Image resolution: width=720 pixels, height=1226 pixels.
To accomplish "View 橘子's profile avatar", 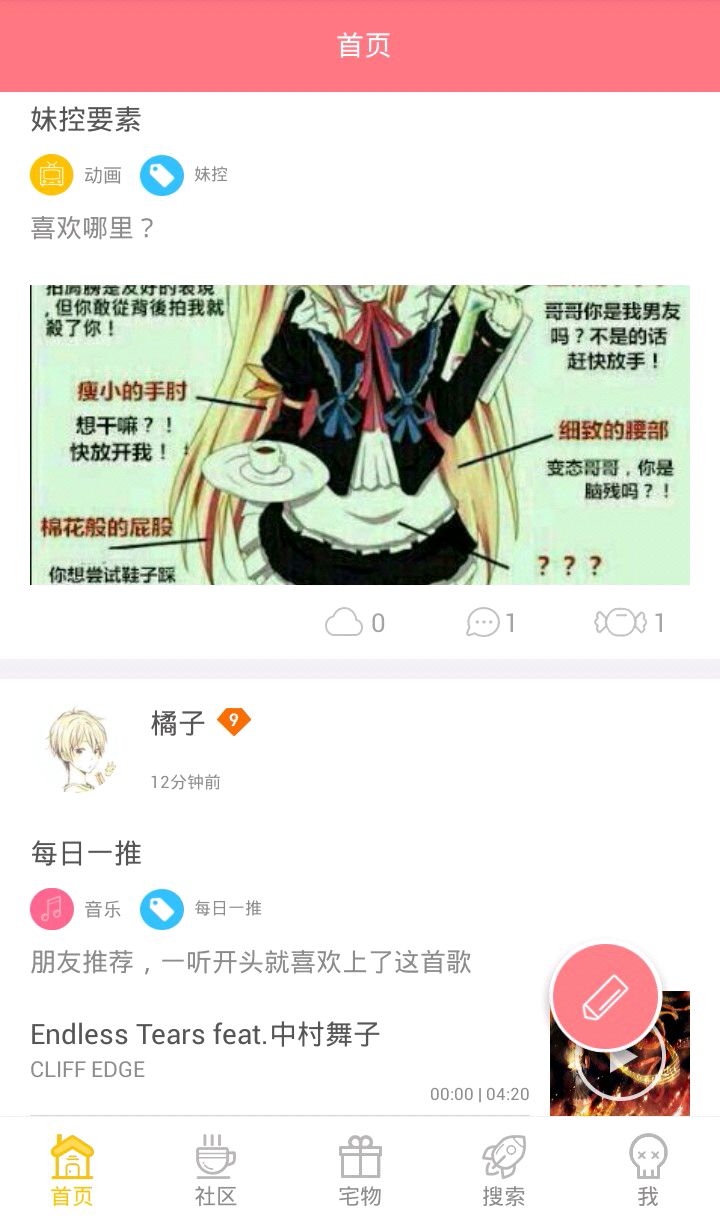I will 80,750.
